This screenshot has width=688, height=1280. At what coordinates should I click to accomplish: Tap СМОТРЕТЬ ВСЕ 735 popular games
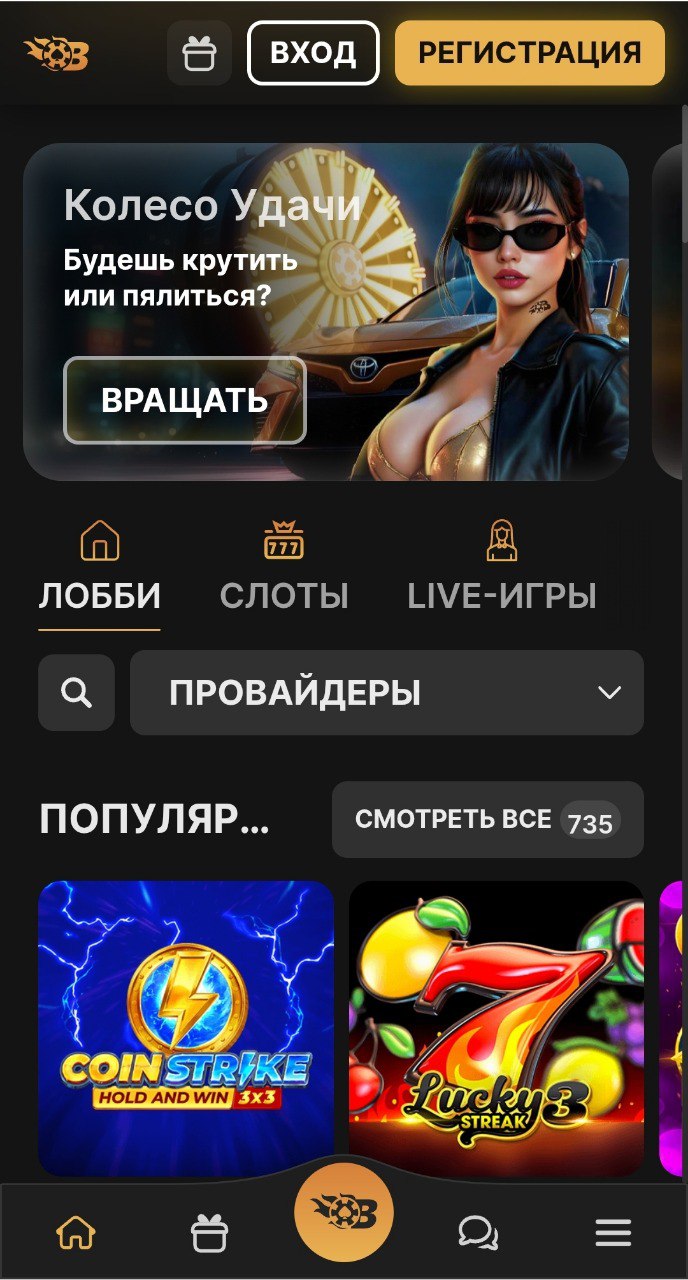487,820
